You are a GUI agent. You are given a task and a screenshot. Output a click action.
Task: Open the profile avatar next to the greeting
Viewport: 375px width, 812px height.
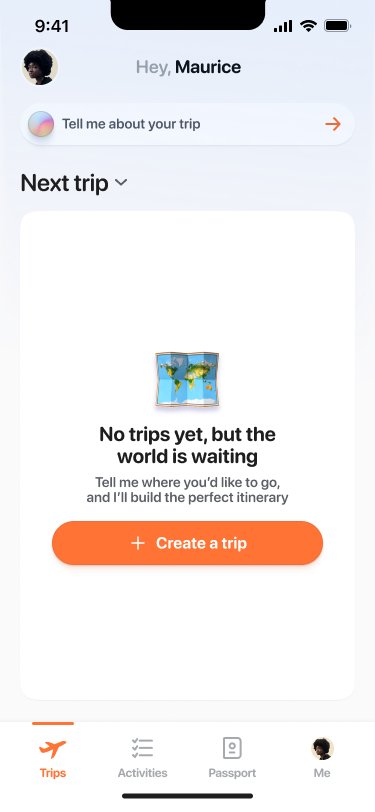pyautogui.click(x=40, y=67)
